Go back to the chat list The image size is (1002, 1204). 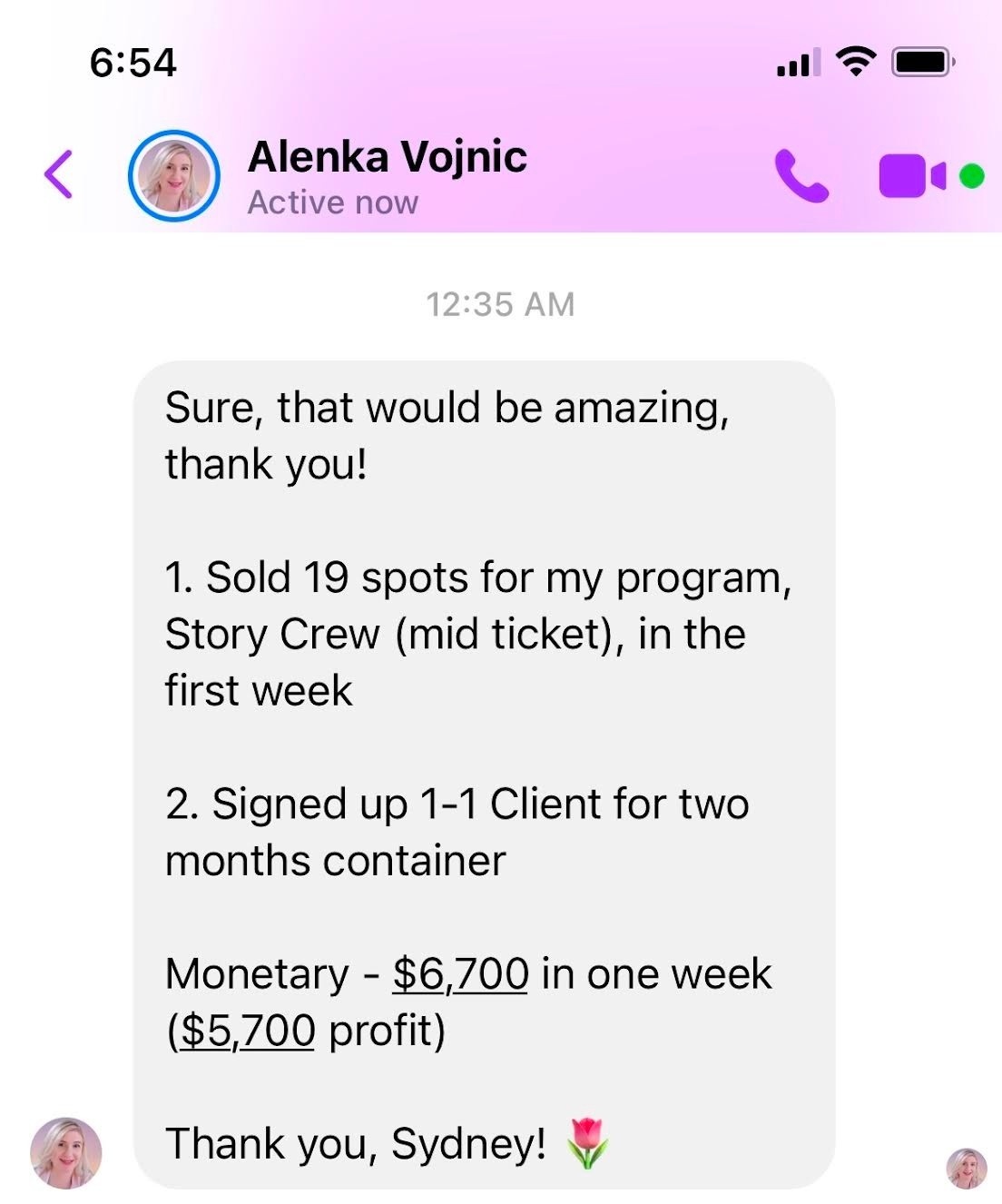click(x=58, y=173)
